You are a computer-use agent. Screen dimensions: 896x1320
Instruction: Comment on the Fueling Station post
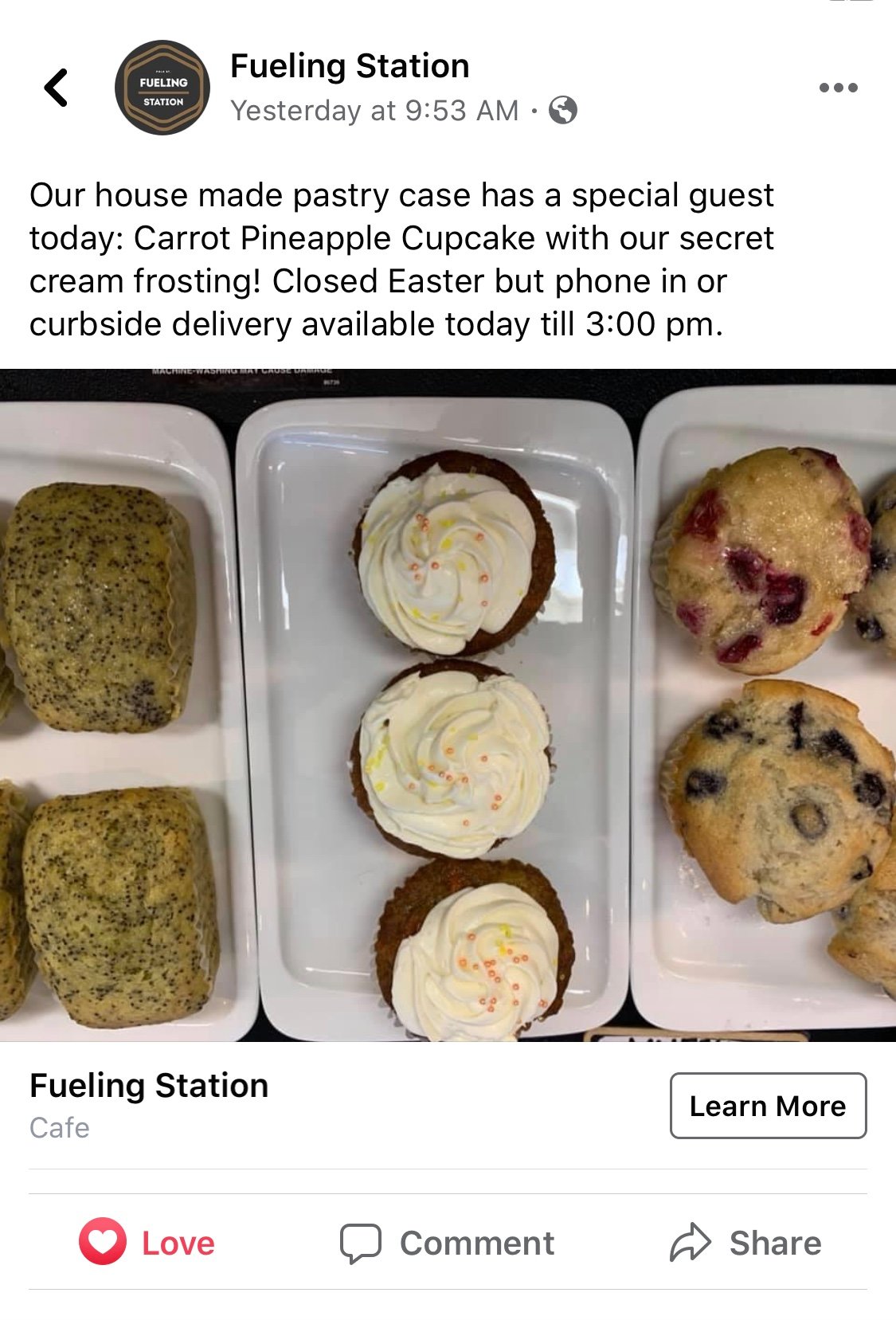pos(448,1243)
